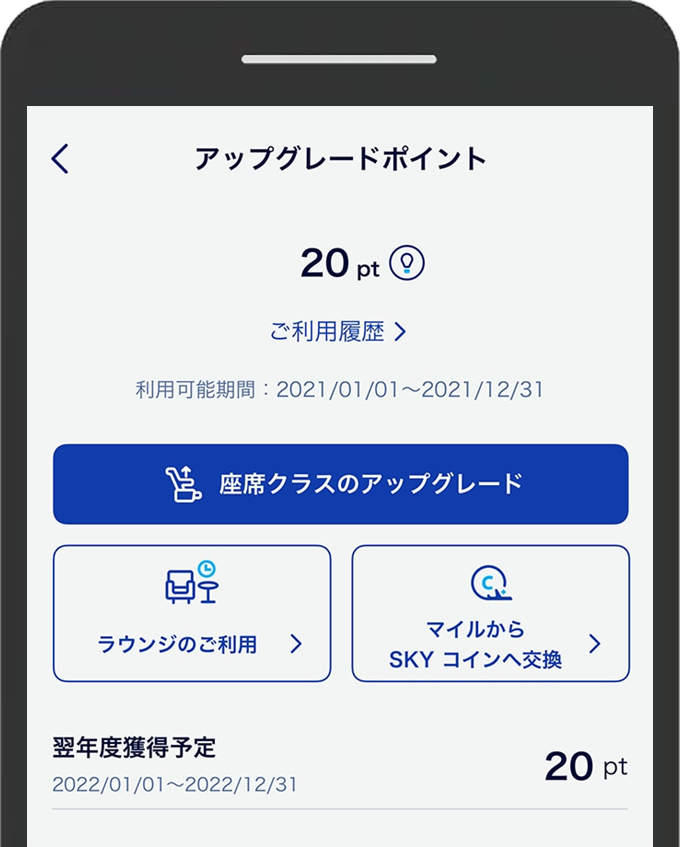Viewport: 680px width, 847px height.
Task: Choose マイルから SKY コインへ交換
Action: (x=490, y=613)
